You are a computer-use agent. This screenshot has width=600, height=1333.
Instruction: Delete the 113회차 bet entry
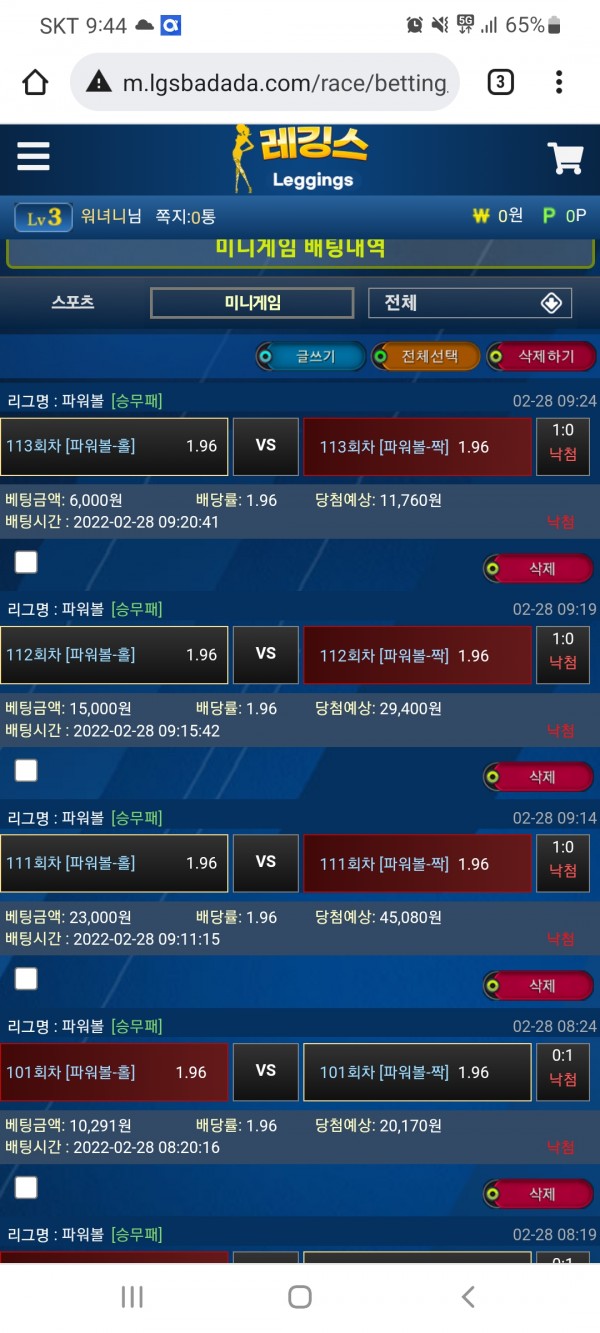[x=539, y=568]
